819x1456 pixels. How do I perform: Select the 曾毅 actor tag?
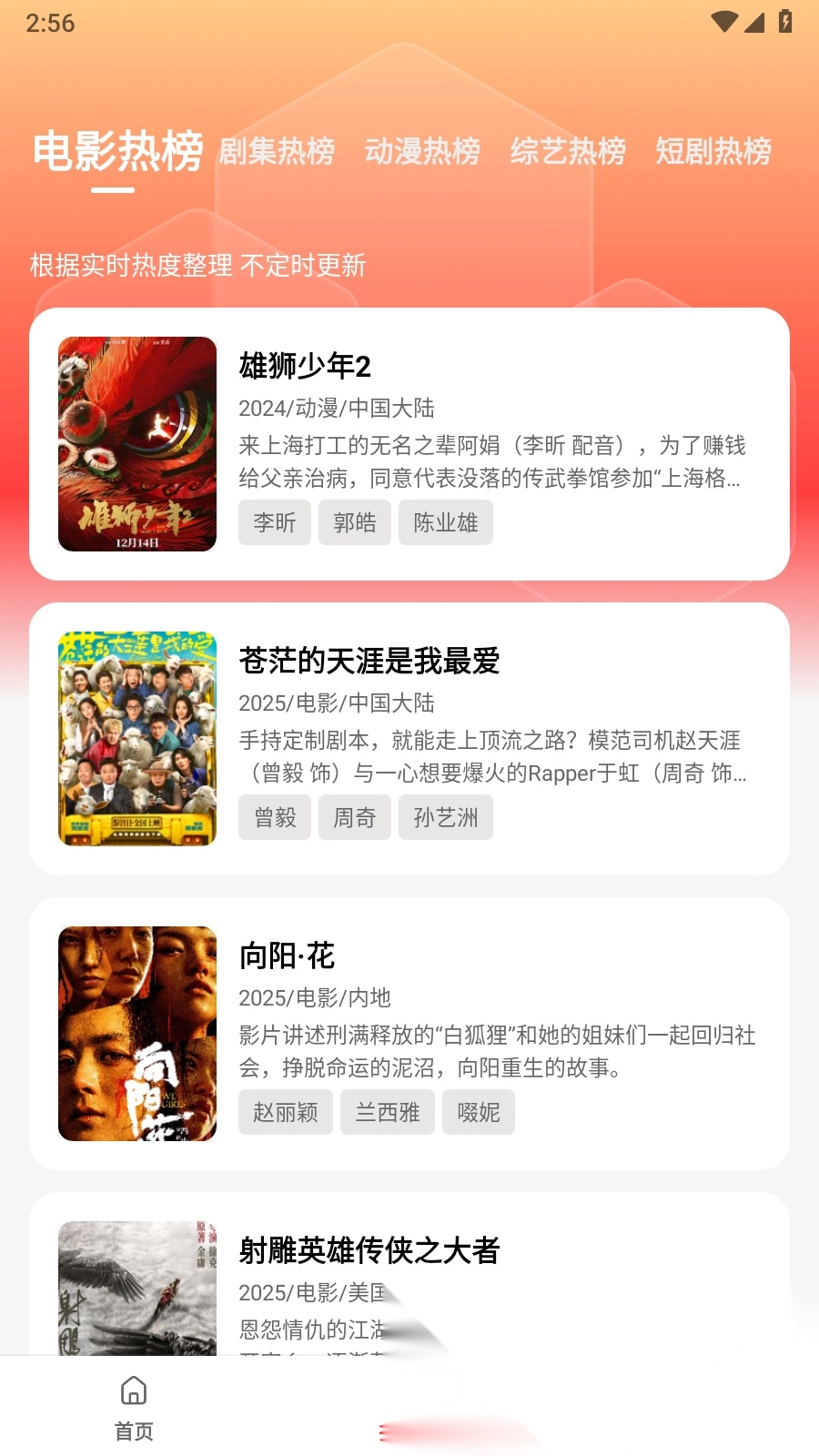tap(274, 817)
